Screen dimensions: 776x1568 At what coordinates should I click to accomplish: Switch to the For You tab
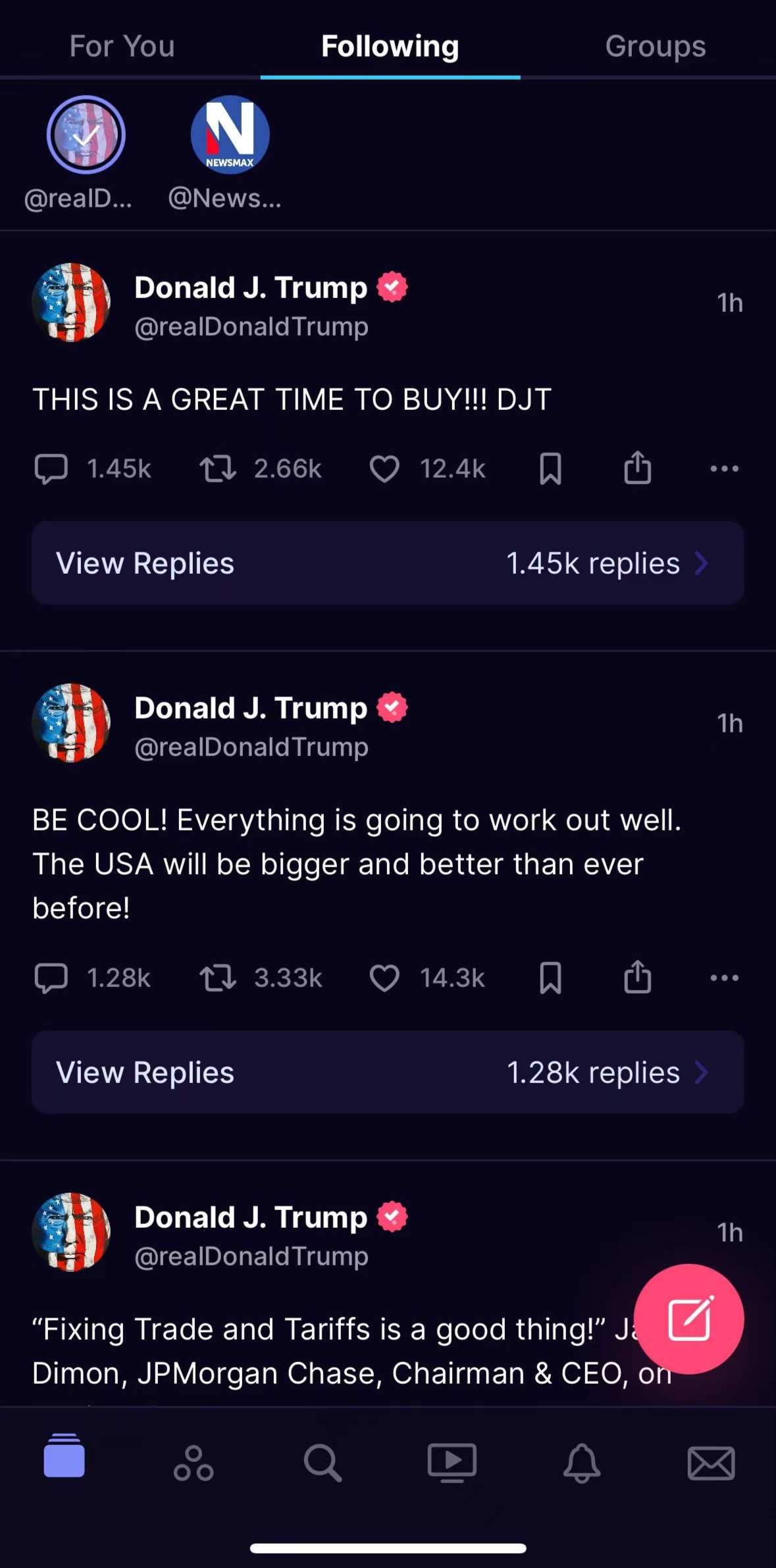(x=122, y=46)
